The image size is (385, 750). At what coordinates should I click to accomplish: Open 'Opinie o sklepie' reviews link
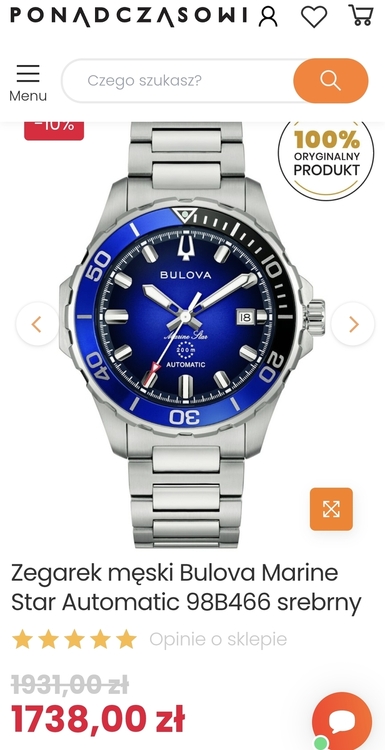point(218,639)
